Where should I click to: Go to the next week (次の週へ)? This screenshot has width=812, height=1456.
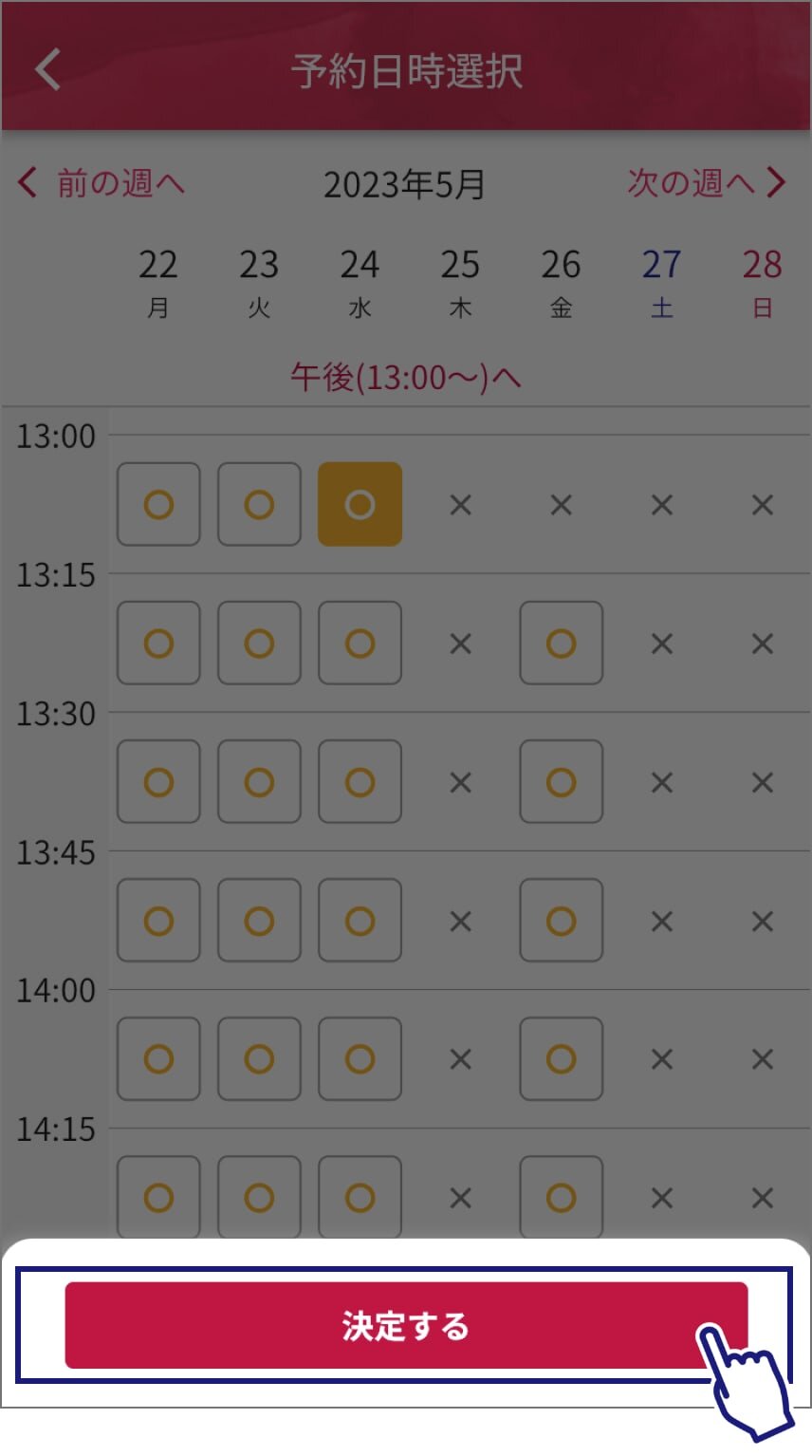point(707,182)
